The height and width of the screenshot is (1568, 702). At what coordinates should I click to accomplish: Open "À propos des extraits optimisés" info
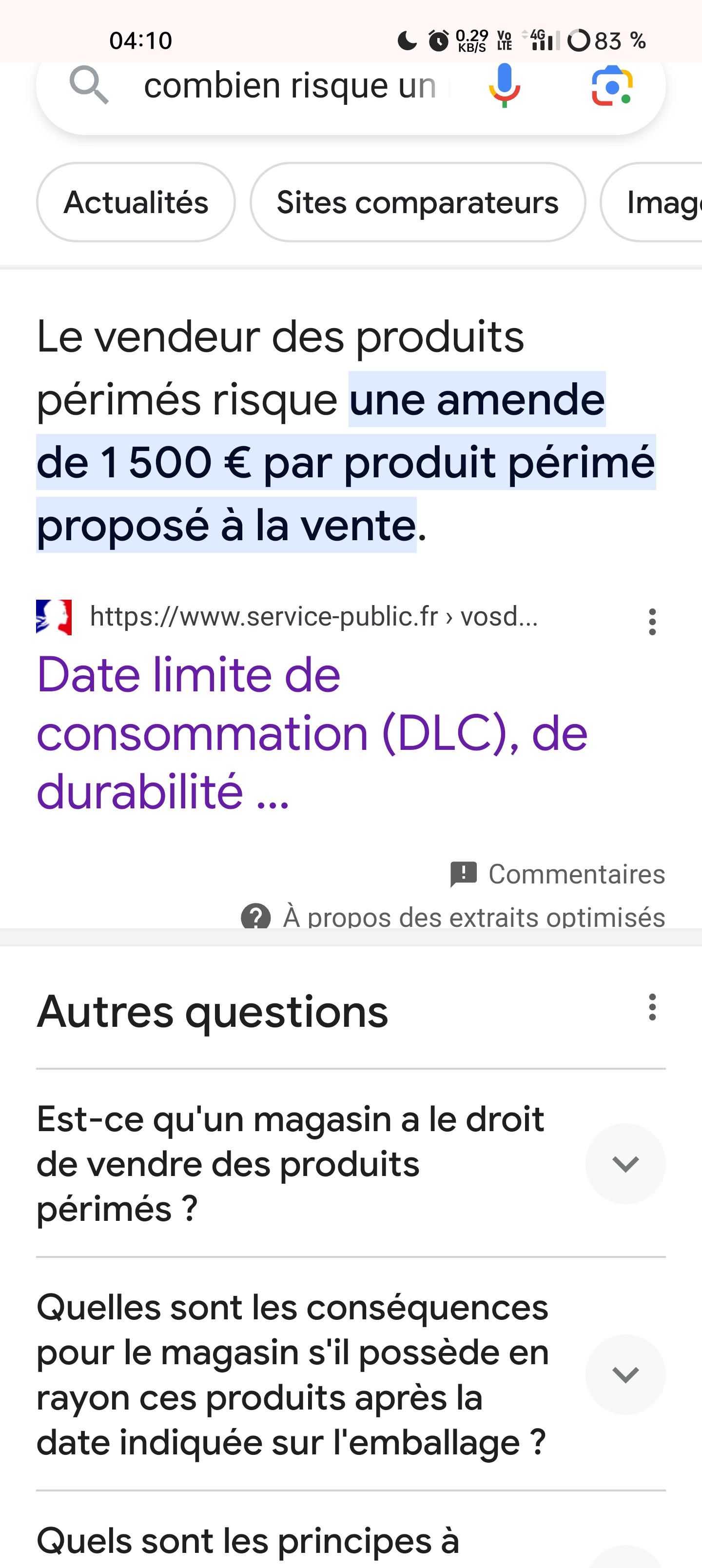click(x=453, y=916)
